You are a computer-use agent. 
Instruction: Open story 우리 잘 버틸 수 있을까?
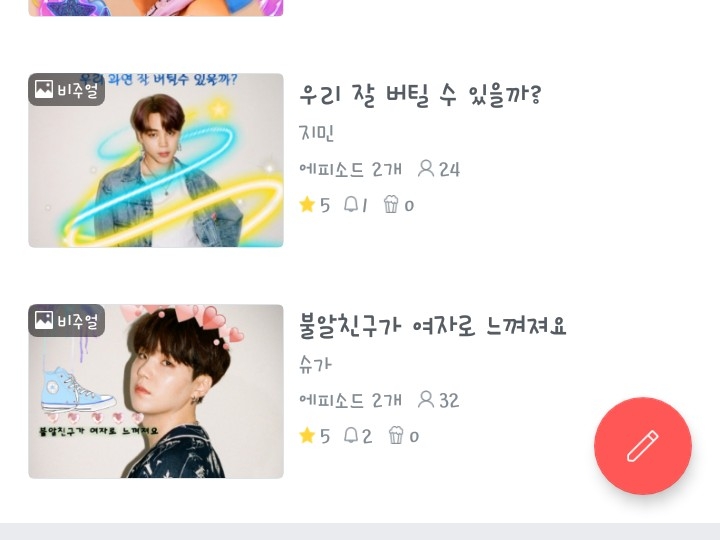pyautogui.click(x=420, y=96)
